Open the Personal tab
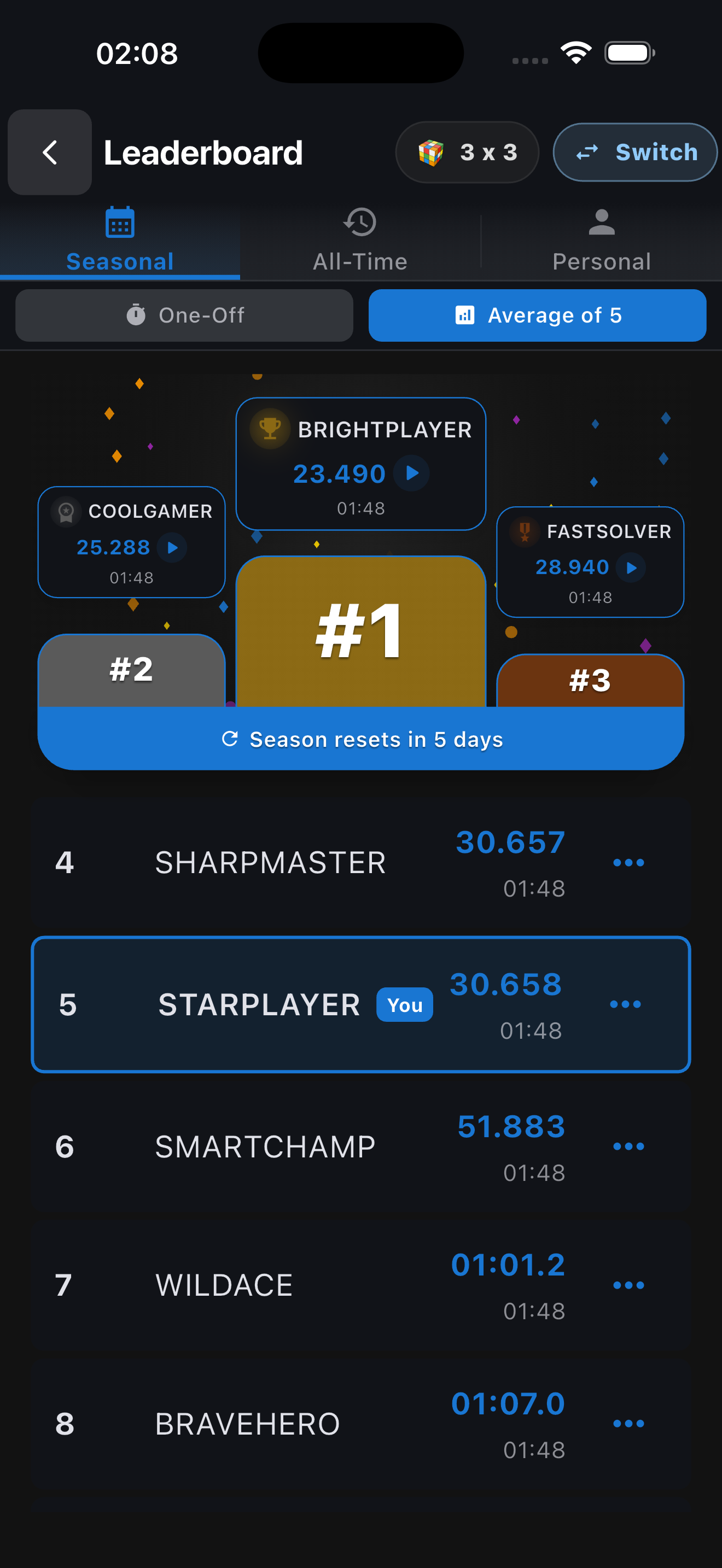This screenshot has height=1568, width=722. (602, 242)
